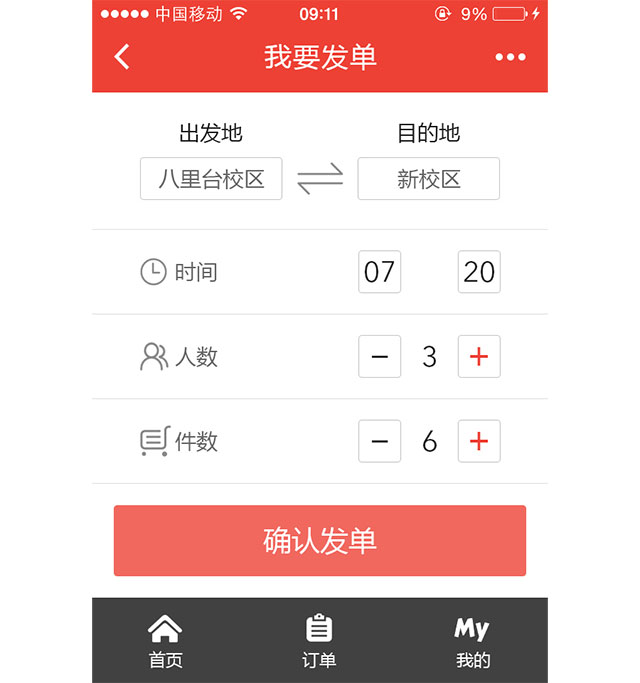Viewport: 640px width, 683px height.
Task: Increase the 人数 passenger count
Action: [x=479, y=357]
